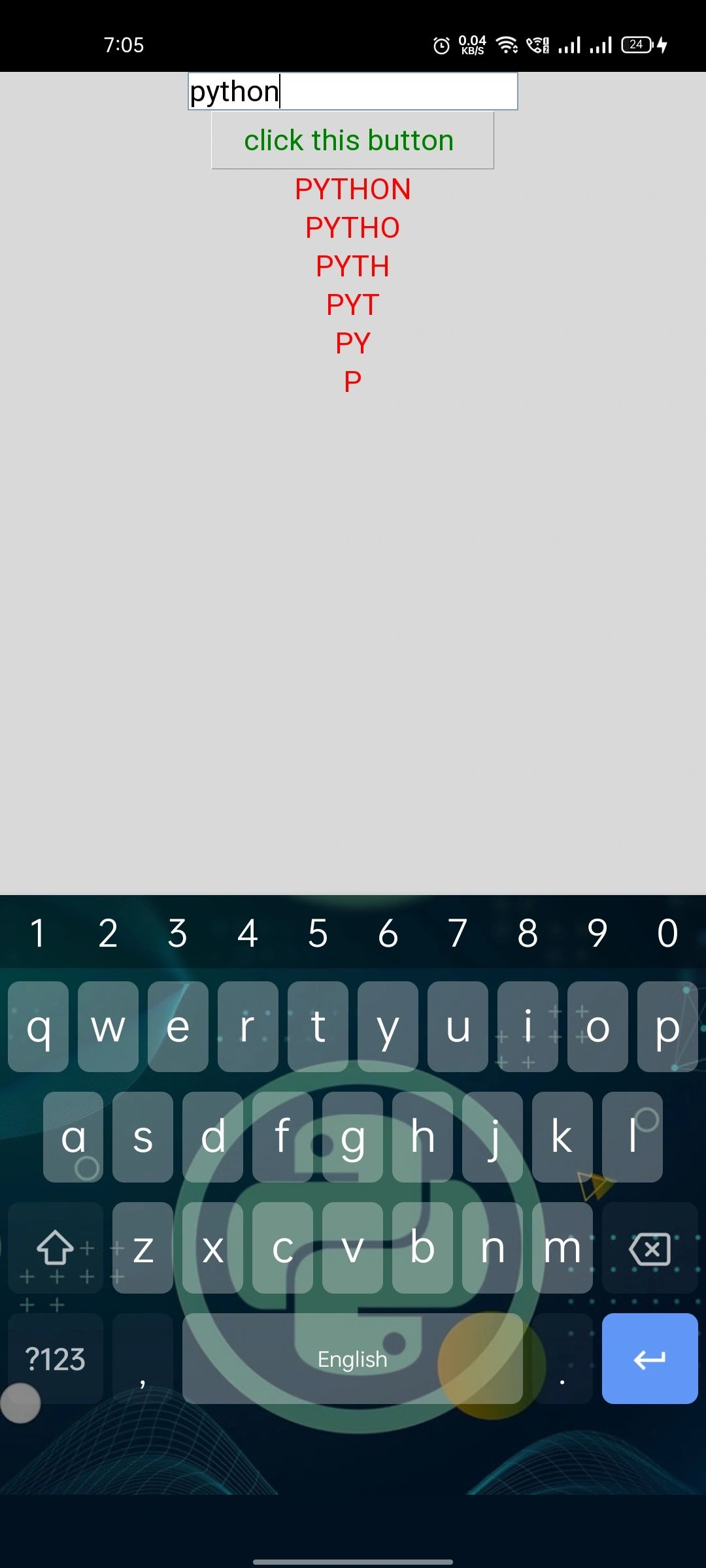Image resolution: width=706 pixels, height=1568 pixels.
Task: Switch to the ?123 symbols keyboard
Action: 56,1359
